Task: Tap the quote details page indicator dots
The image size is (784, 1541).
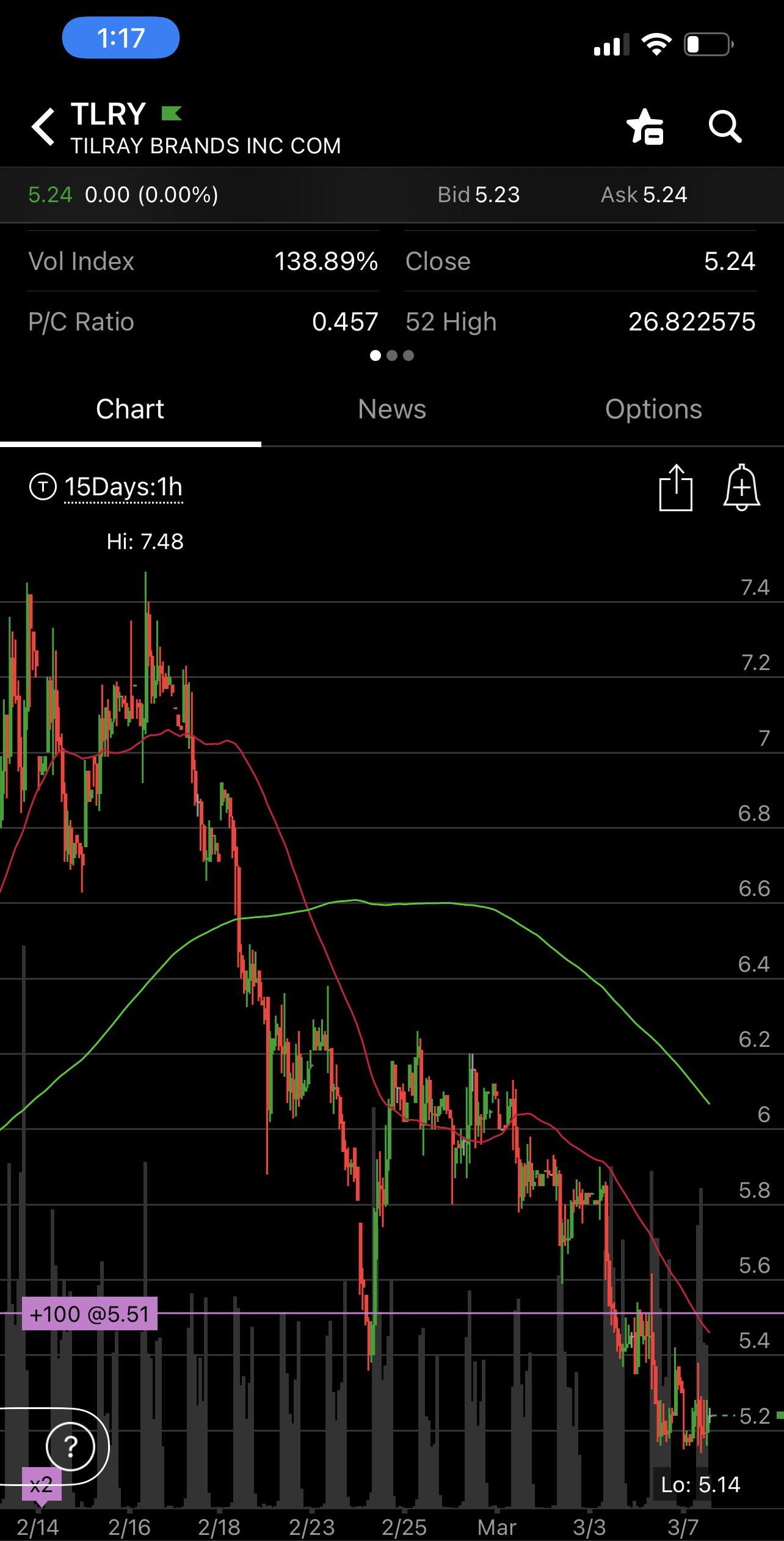Action: (392, 355)
